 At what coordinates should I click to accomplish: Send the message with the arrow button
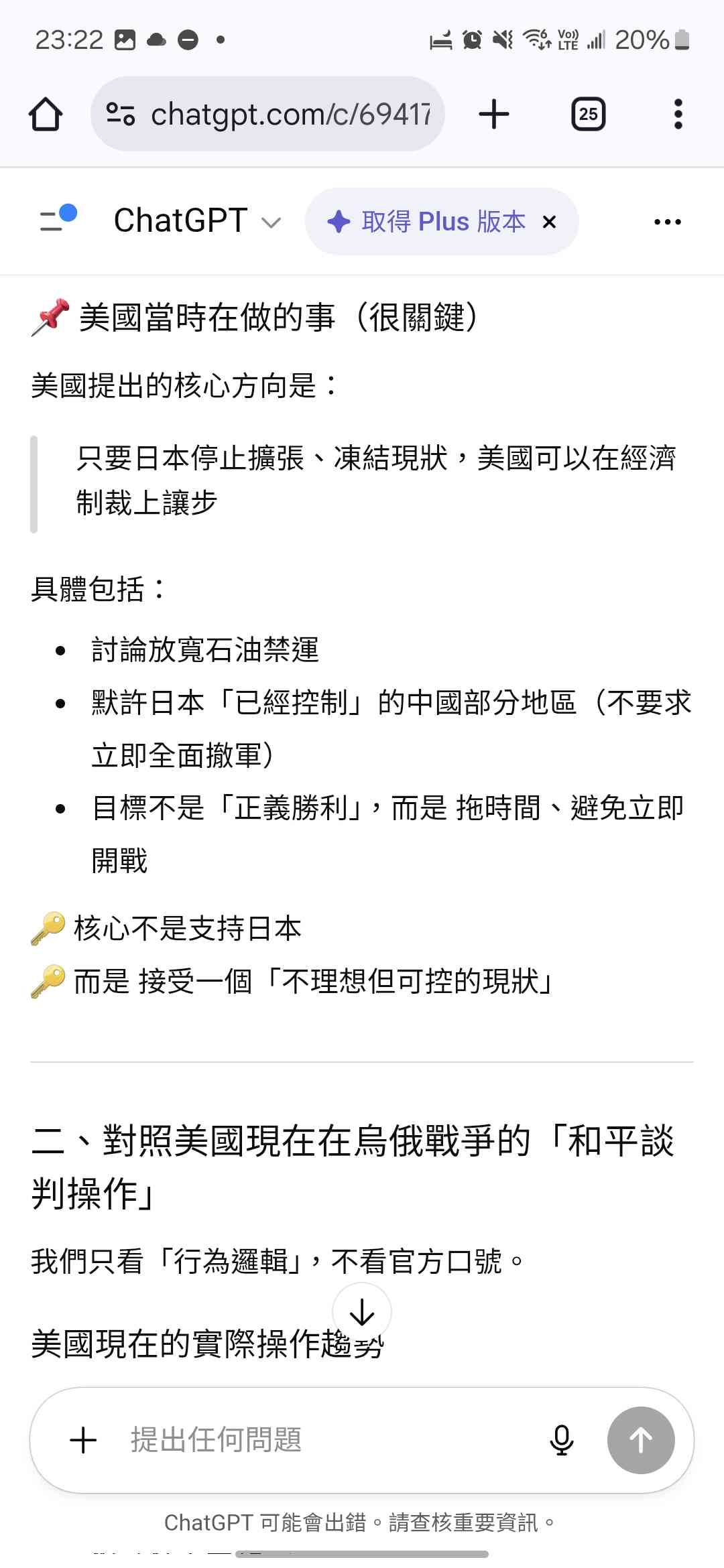[x=640, y=1440]
